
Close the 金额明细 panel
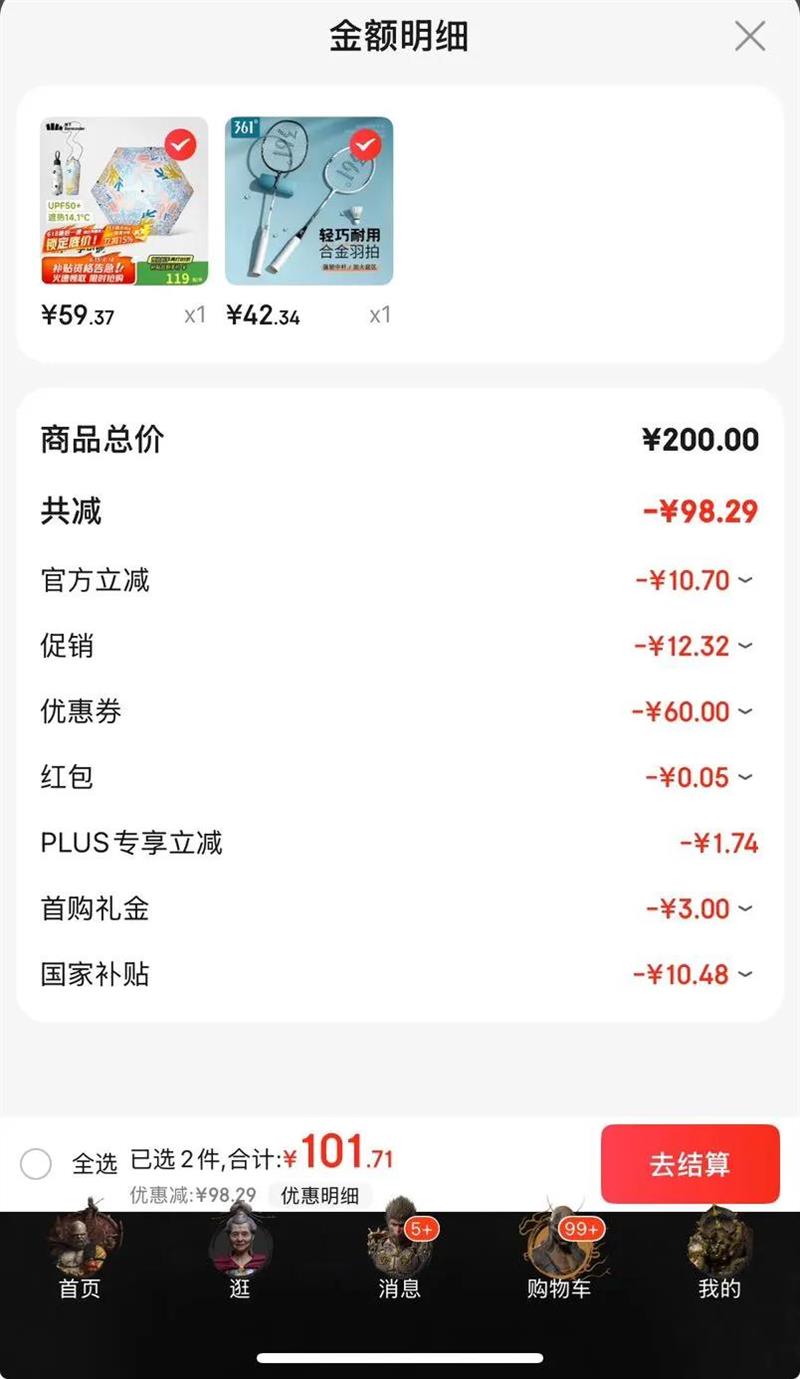750,37
